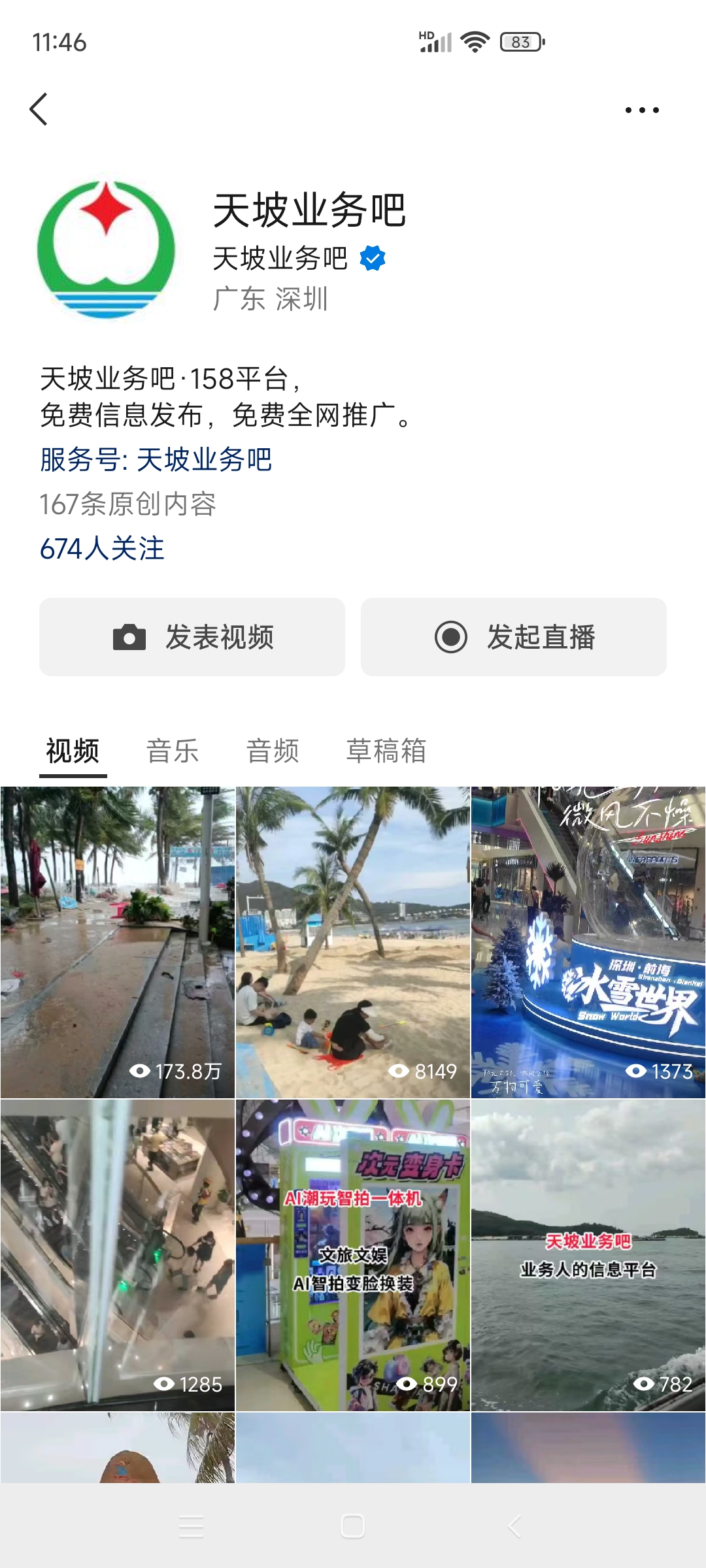Start a live stream with 发起直播
The height and width of the screenshot is (1568, 706).
pyautogui.click(x=514, y=637)
